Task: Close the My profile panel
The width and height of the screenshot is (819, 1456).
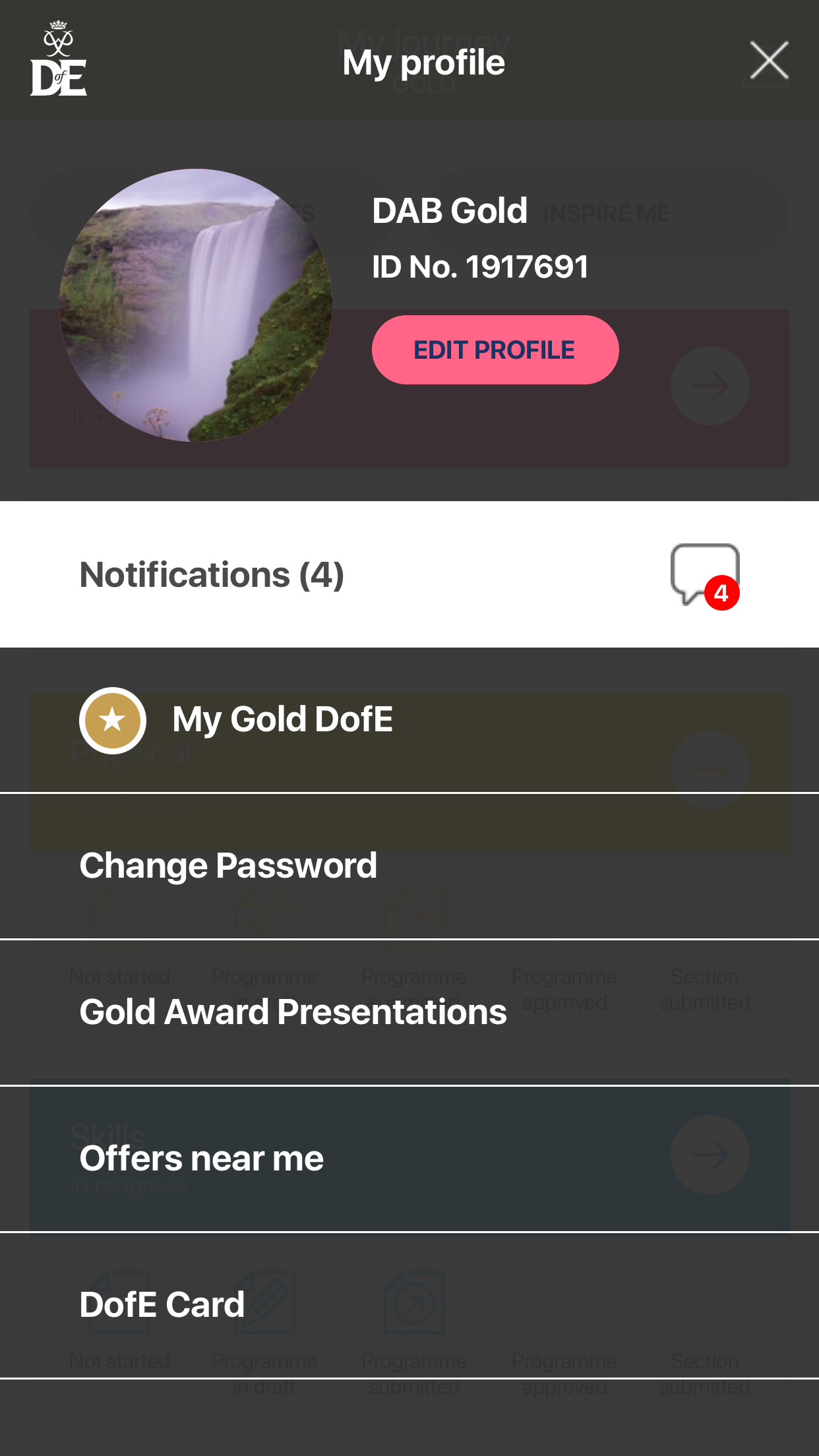Action: pos(769,61)
